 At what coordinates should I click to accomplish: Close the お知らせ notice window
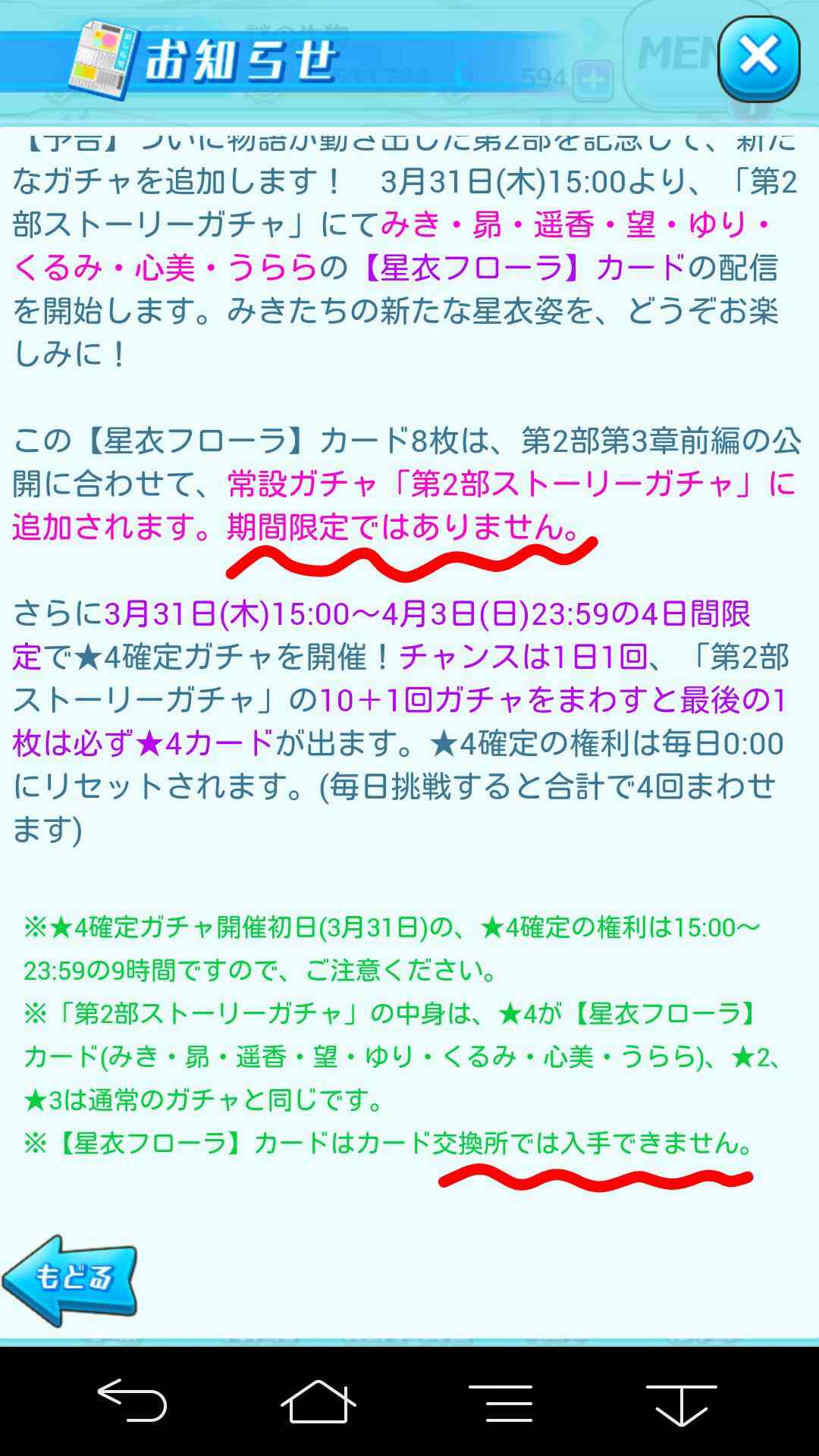758,58
